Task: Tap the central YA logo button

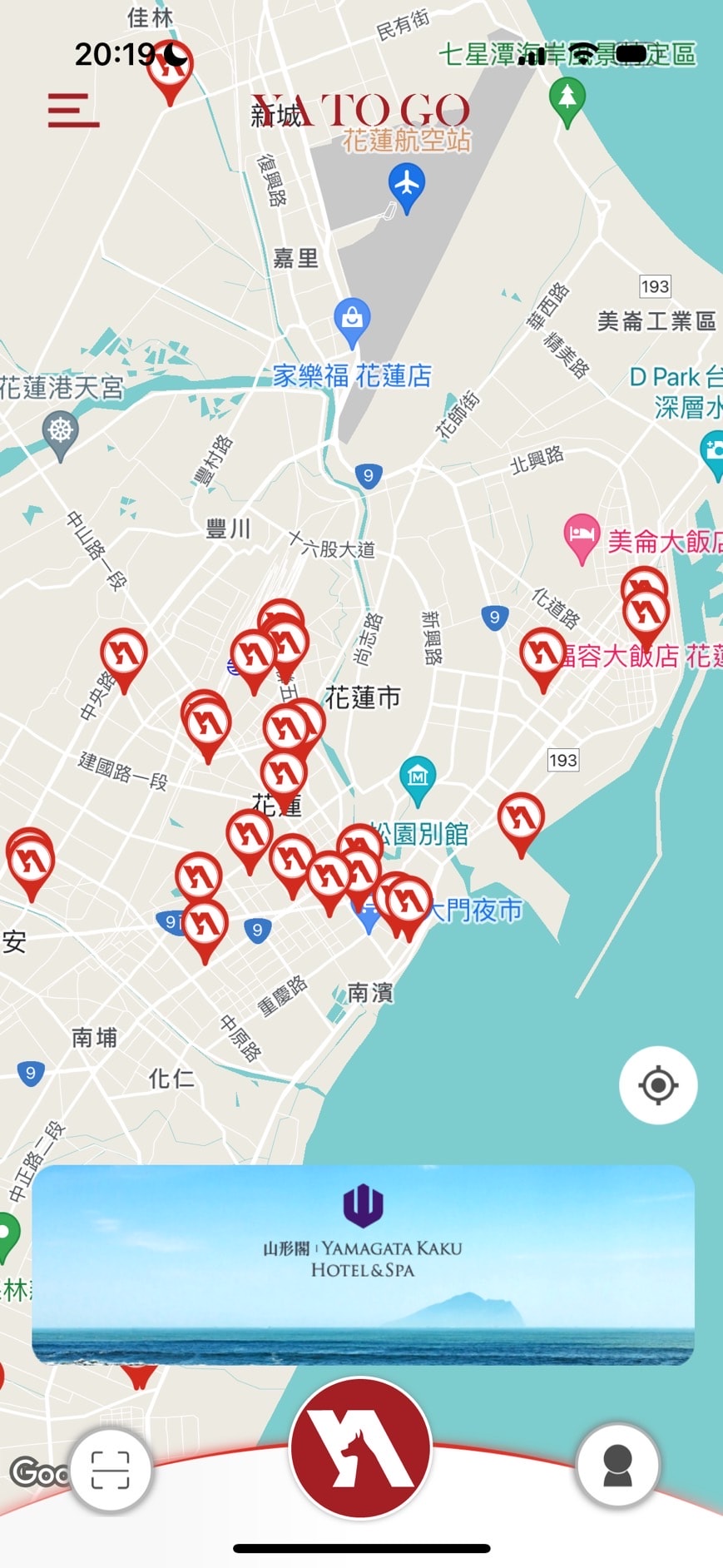Action: tap(361, 1449)
